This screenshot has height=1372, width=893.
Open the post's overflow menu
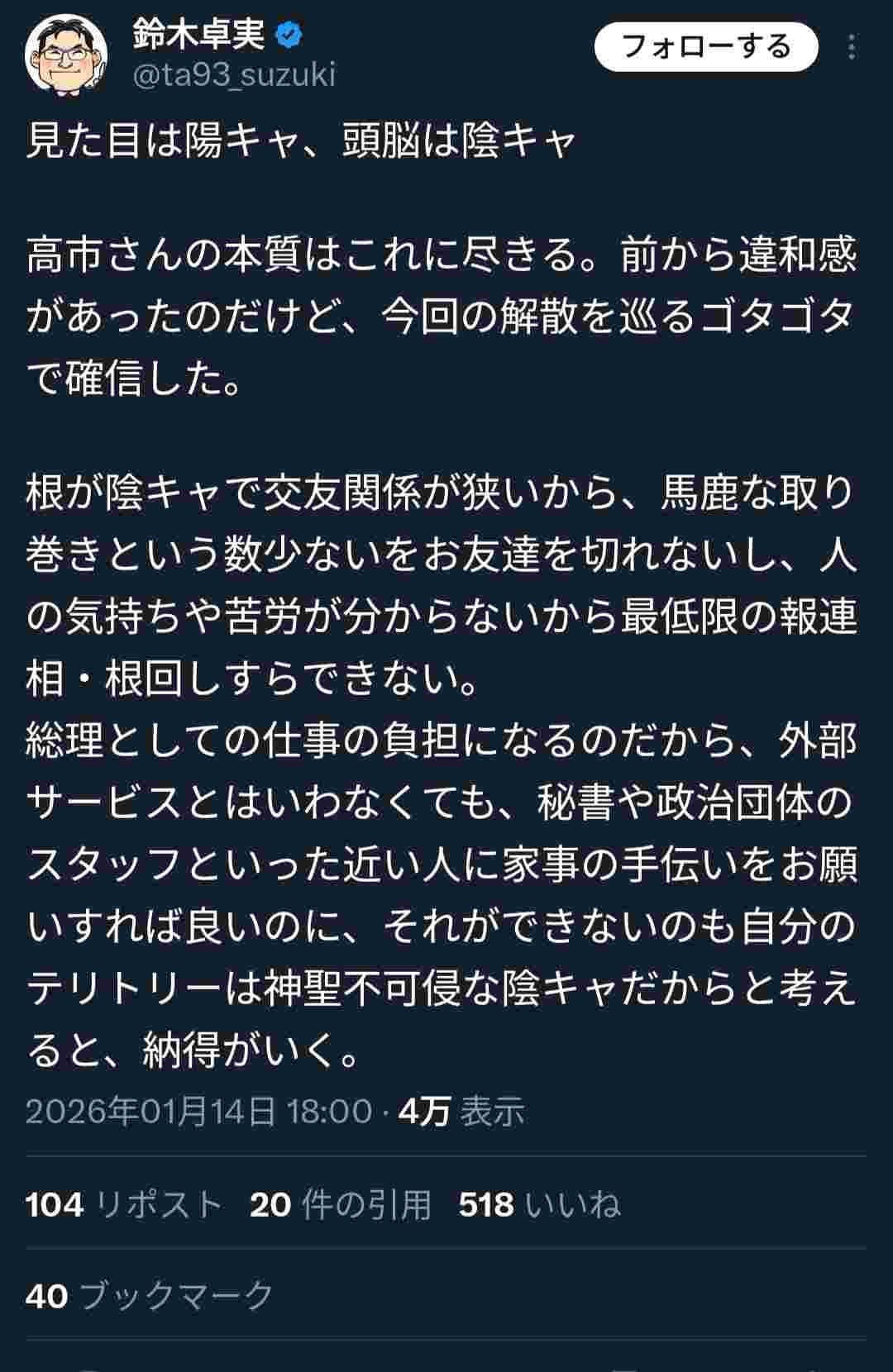[x=852, y=47]
